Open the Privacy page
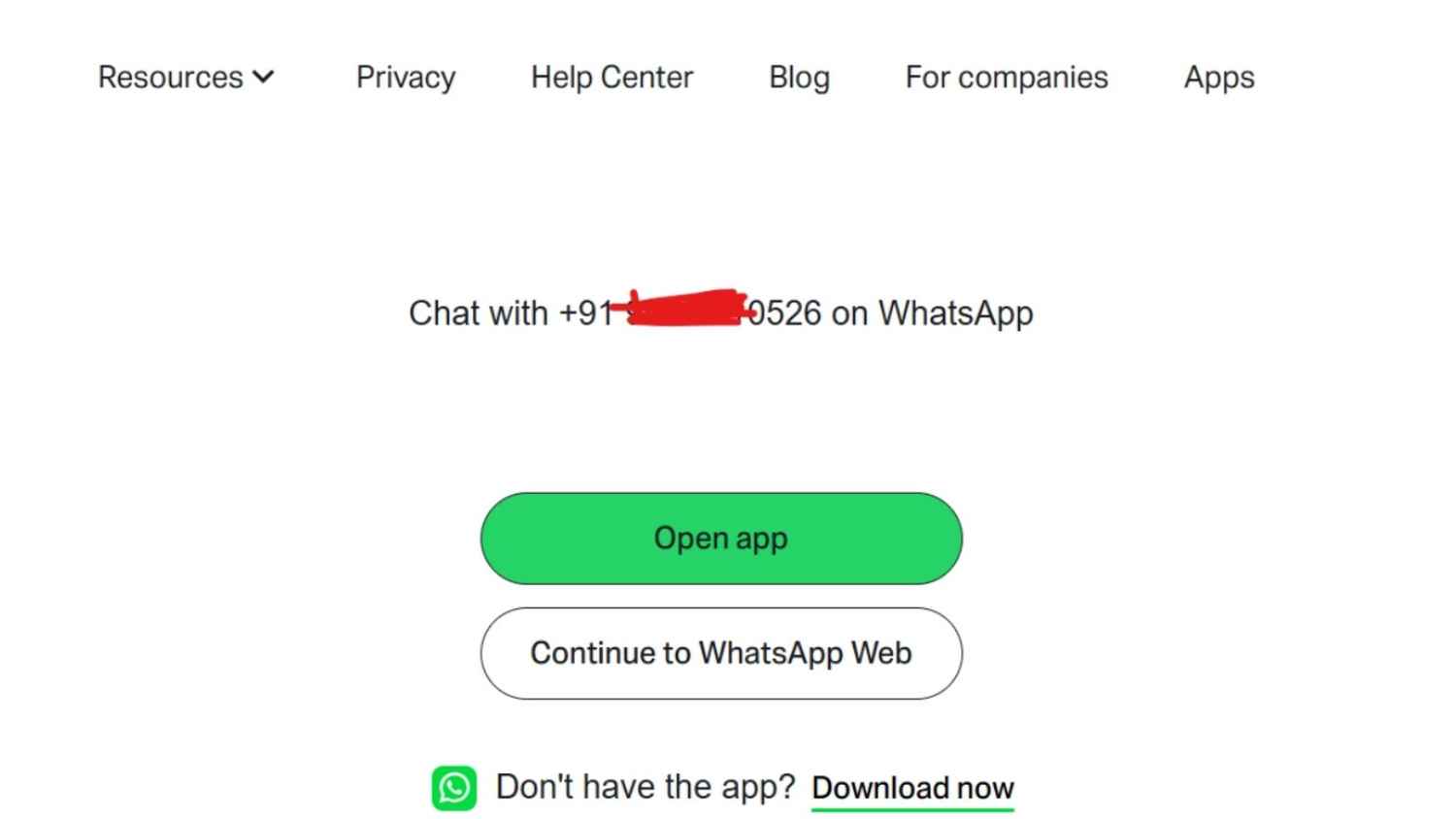1456x819 pixels. (406, 78)
